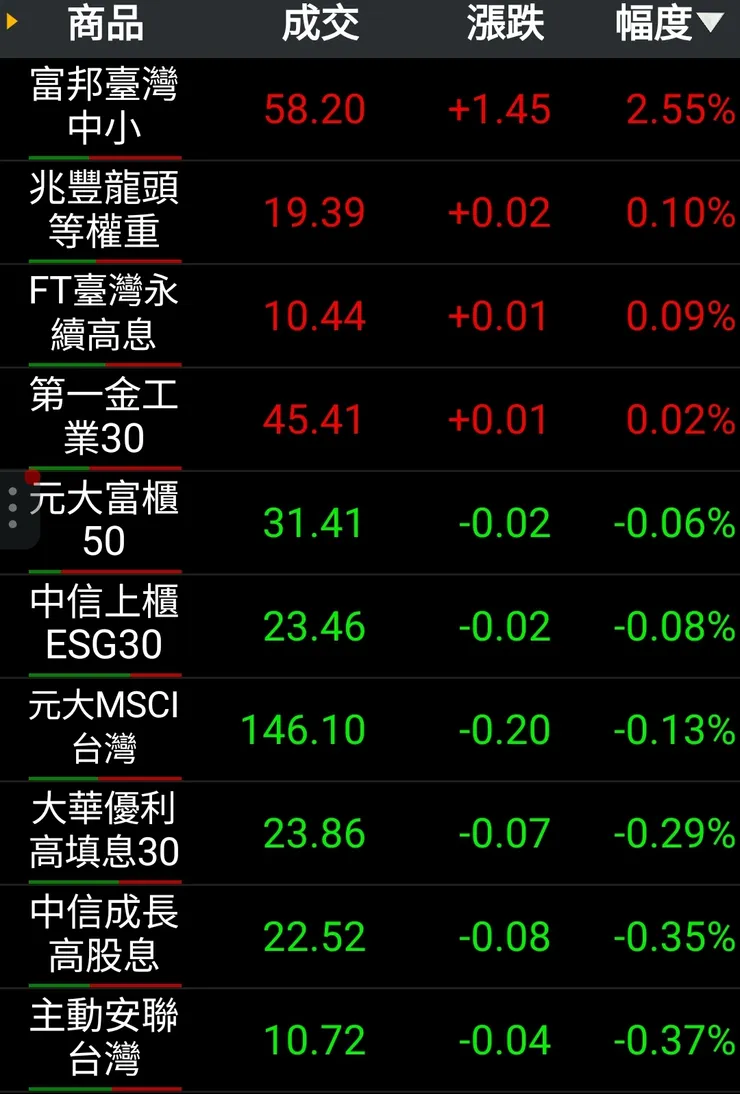Open 中信成長高股息 quote details
Screen dimensions: 740x1094
tap(104, 935)
